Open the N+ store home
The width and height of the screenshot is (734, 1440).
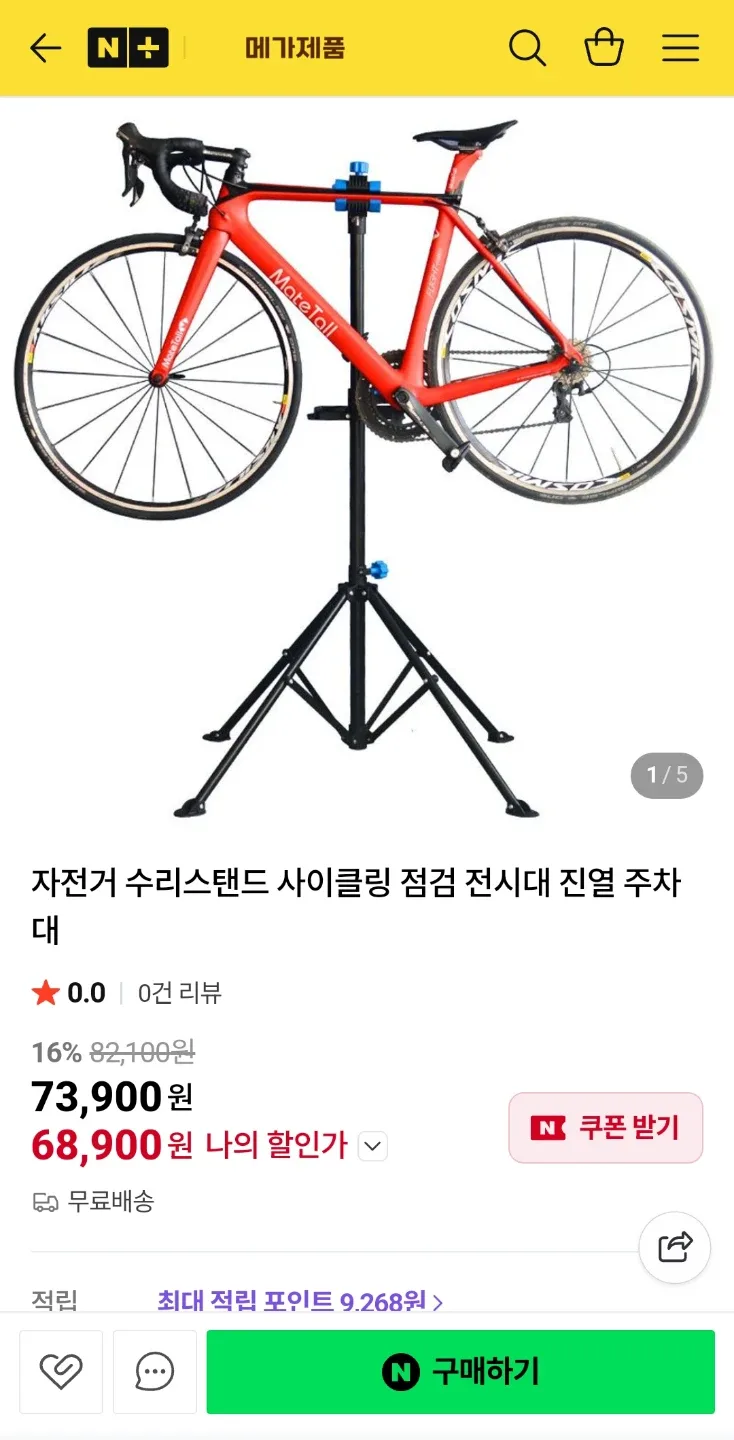[128, 48]
